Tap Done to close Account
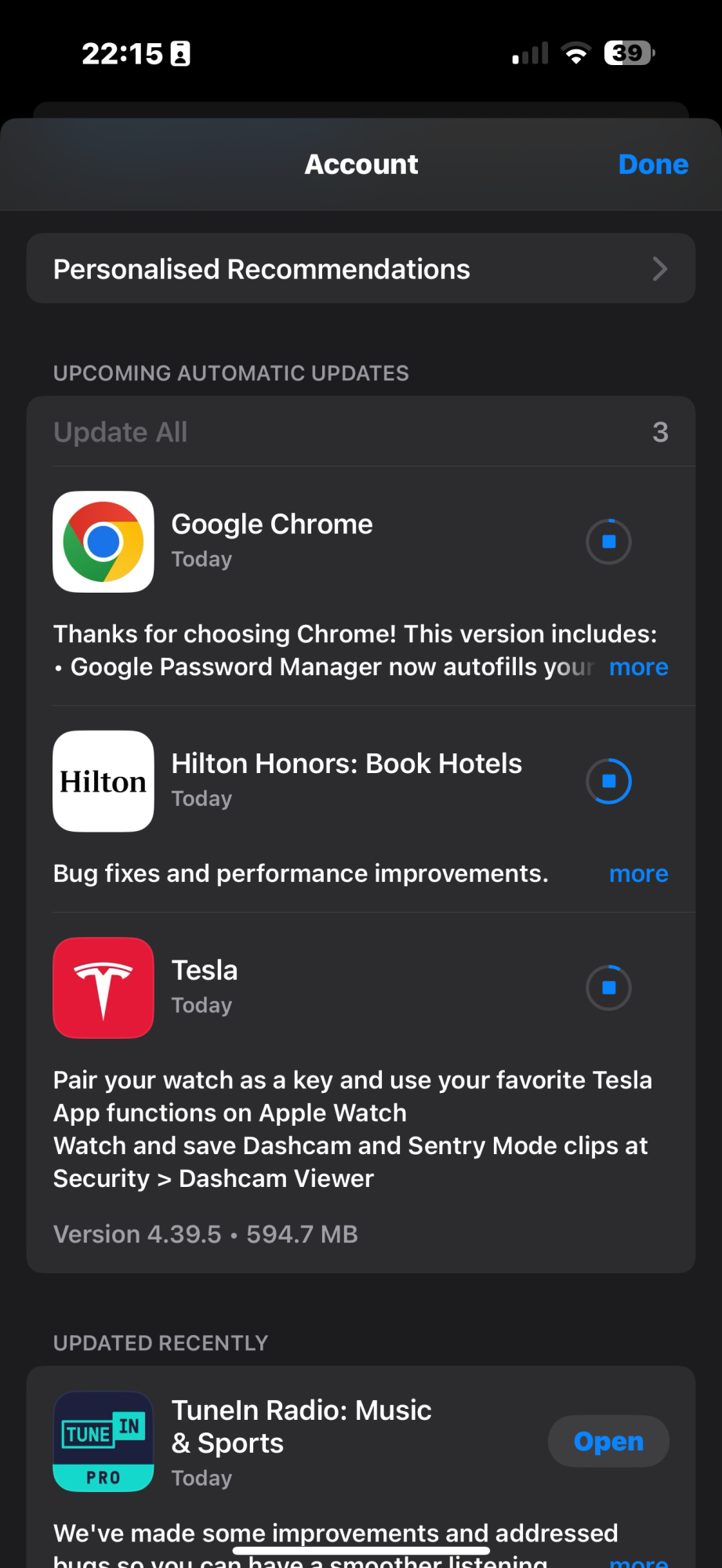722x1568 pixels. (x=652, y=165)
